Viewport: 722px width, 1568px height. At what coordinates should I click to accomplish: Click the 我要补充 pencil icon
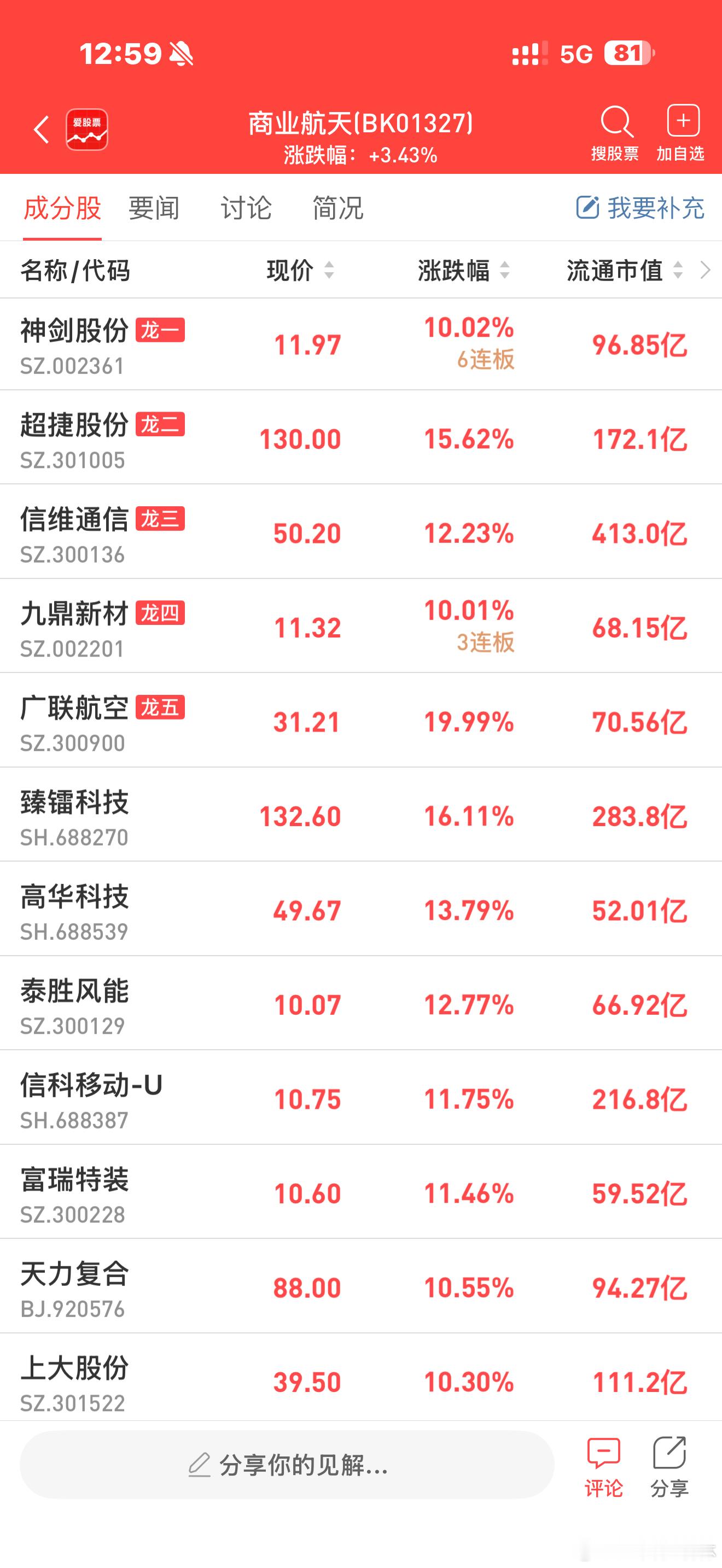(x=587, y=207)
